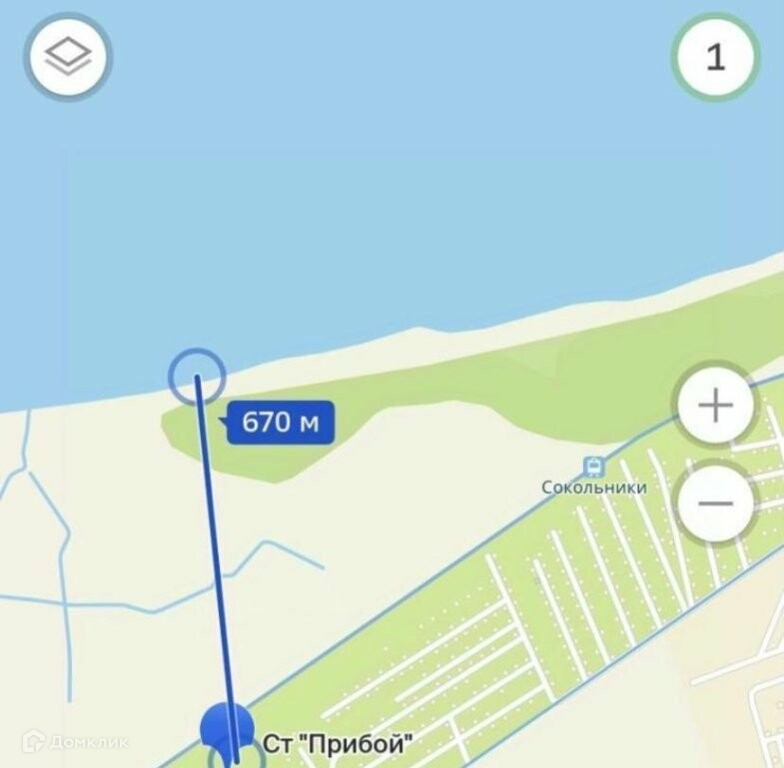The image size is (784, 768).
Task: Open the Сокольники transit stop marker
Action: tap(594, 467)
